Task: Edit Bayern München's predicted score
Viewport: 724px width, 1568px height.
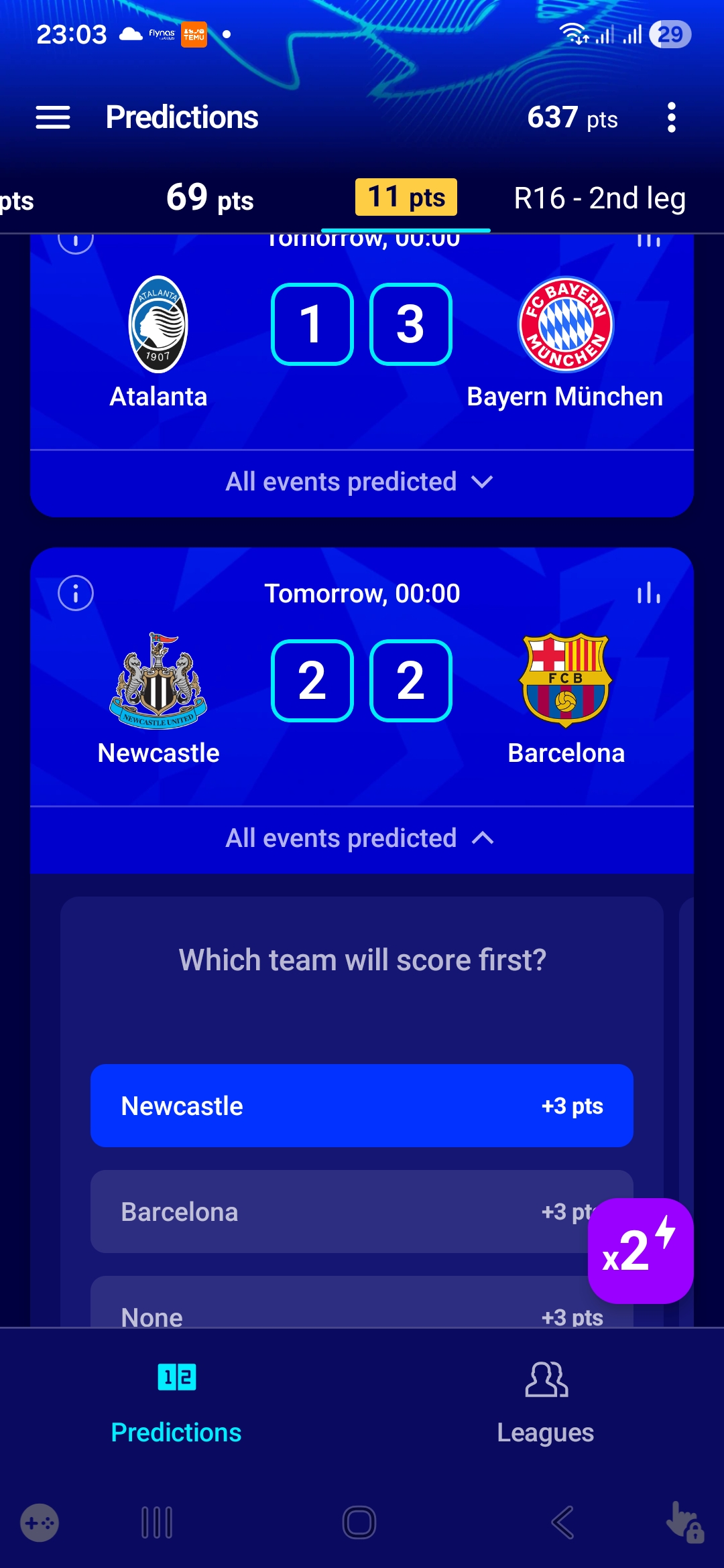Action: click(x=410, y=324)
